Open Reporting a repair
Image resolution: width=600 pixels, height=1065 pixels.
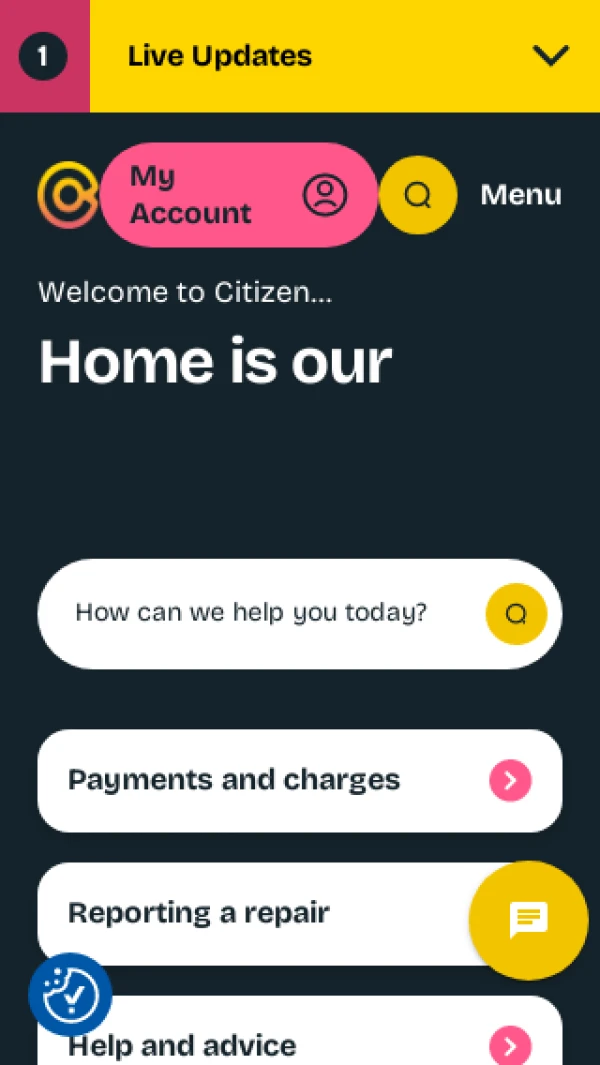[x=250, y=913]
